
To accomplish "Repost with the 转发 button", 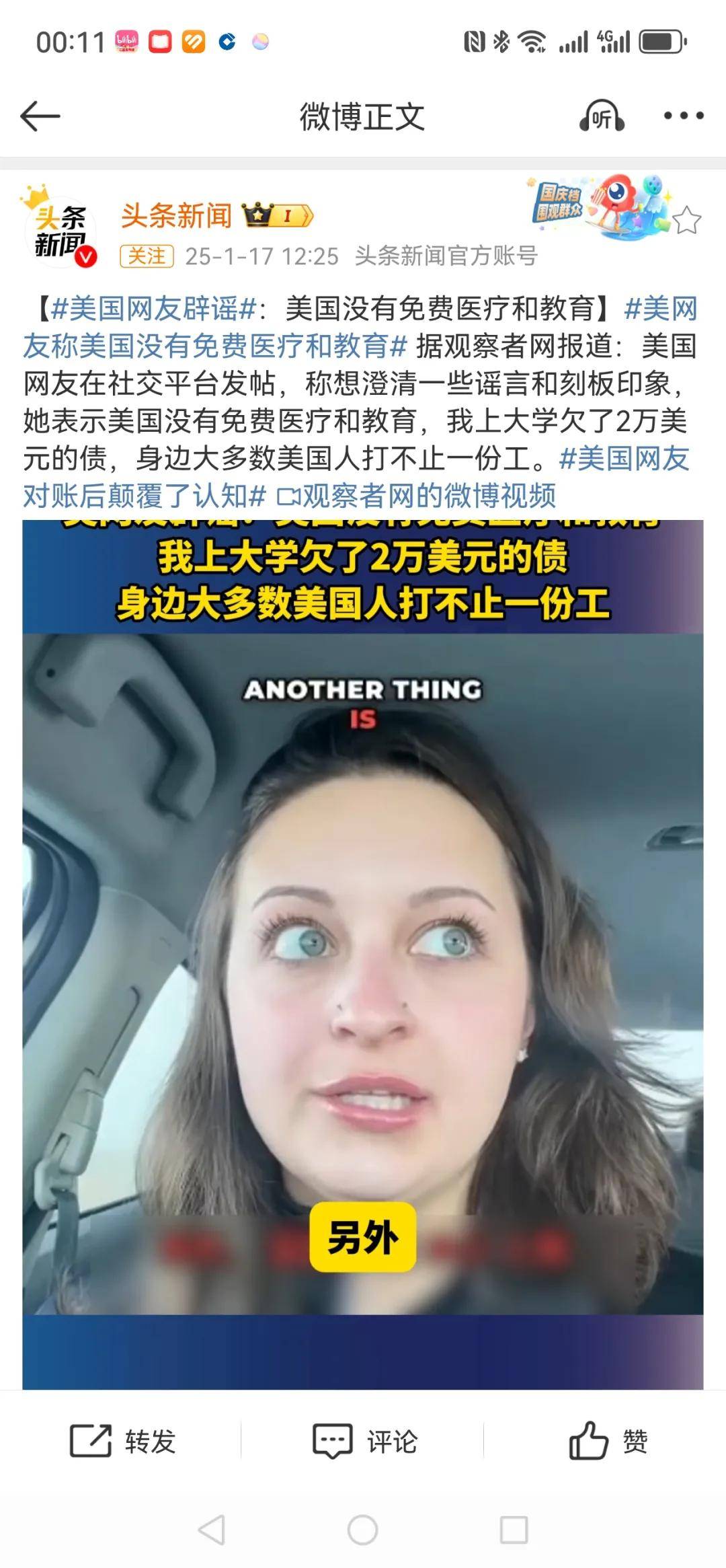I will tap(123, 1441).
